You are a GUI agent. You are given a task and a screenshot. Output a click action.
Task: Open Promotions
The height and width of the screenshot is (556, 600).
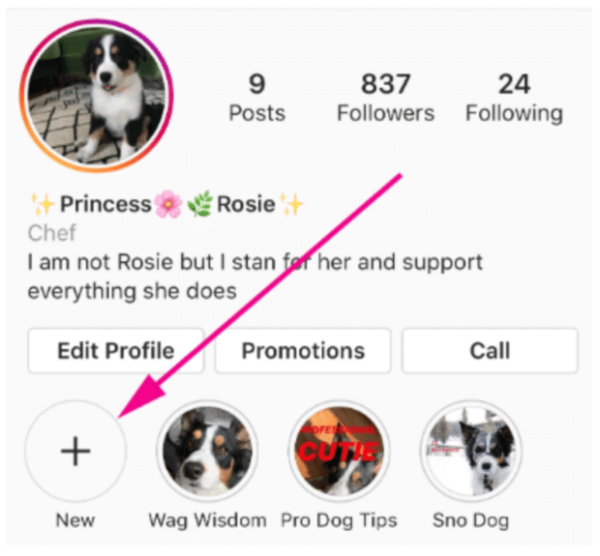pyautogui.click(x=303, y=351)
